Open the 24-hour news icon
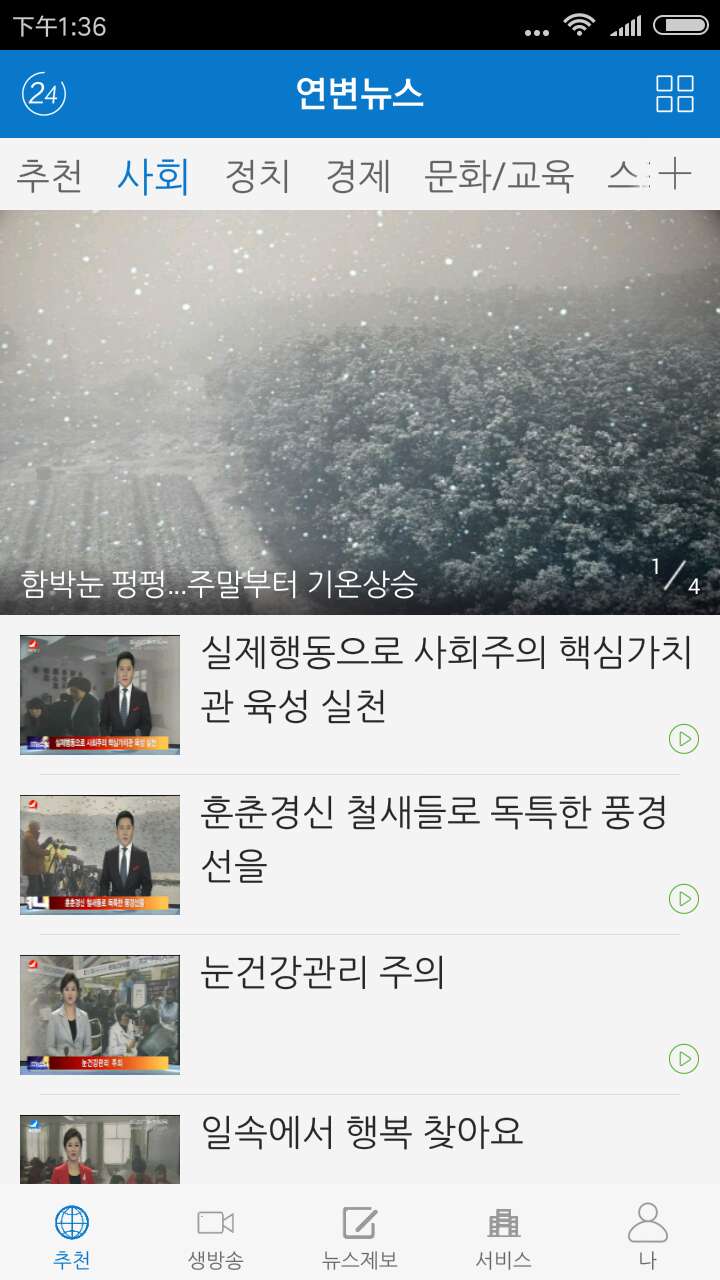The width and height of the screenshot is (720, 1280). 44,94
